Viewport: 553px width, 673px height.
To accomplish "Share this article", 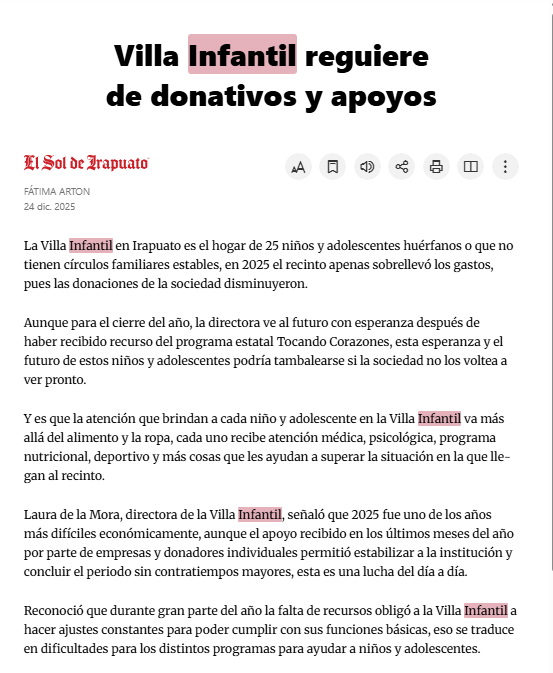I will pyautogui.click(x=402, y=167).
